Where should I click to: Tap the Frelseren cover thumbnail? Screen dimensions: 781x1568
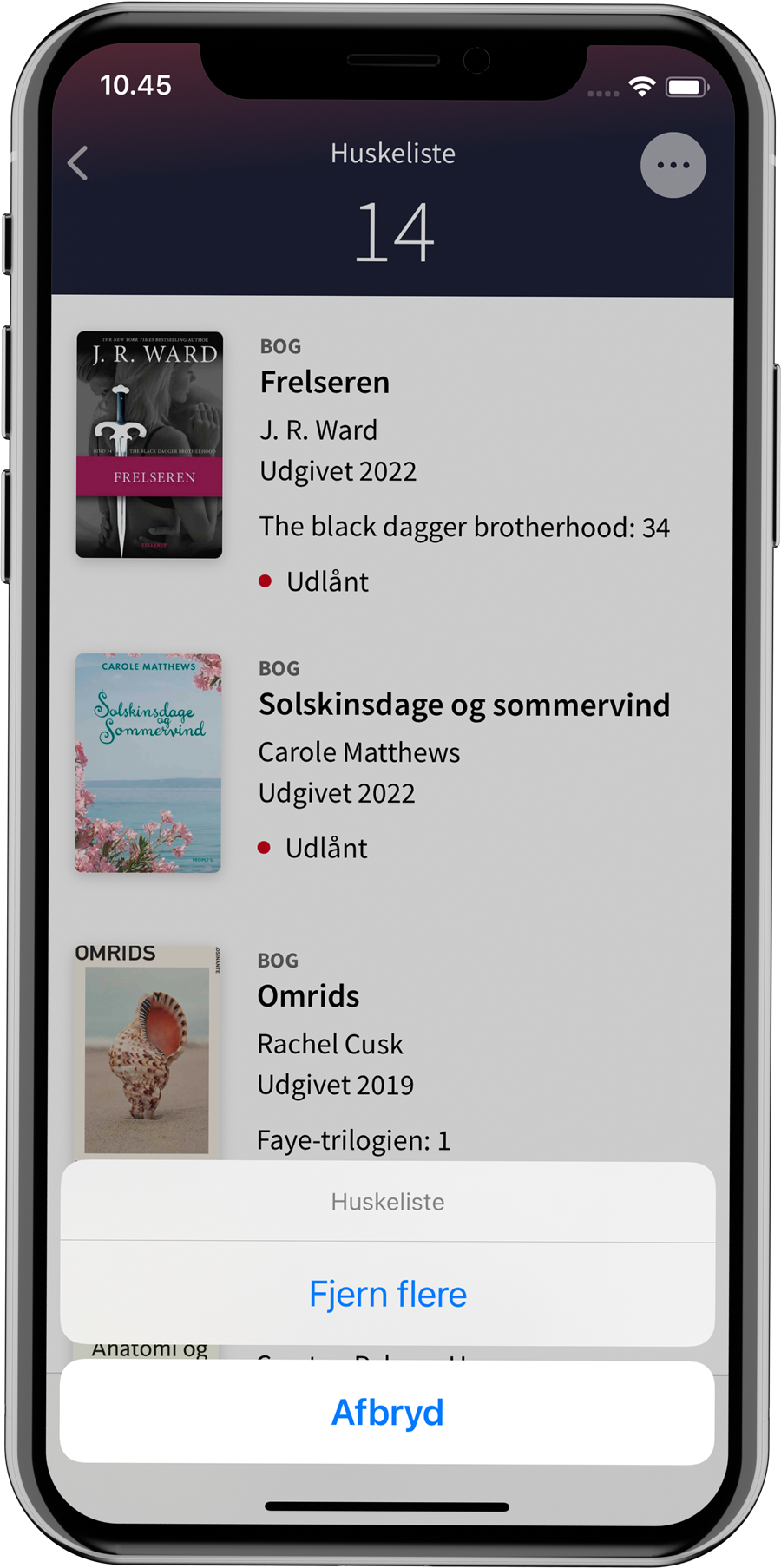click(148, 443)
